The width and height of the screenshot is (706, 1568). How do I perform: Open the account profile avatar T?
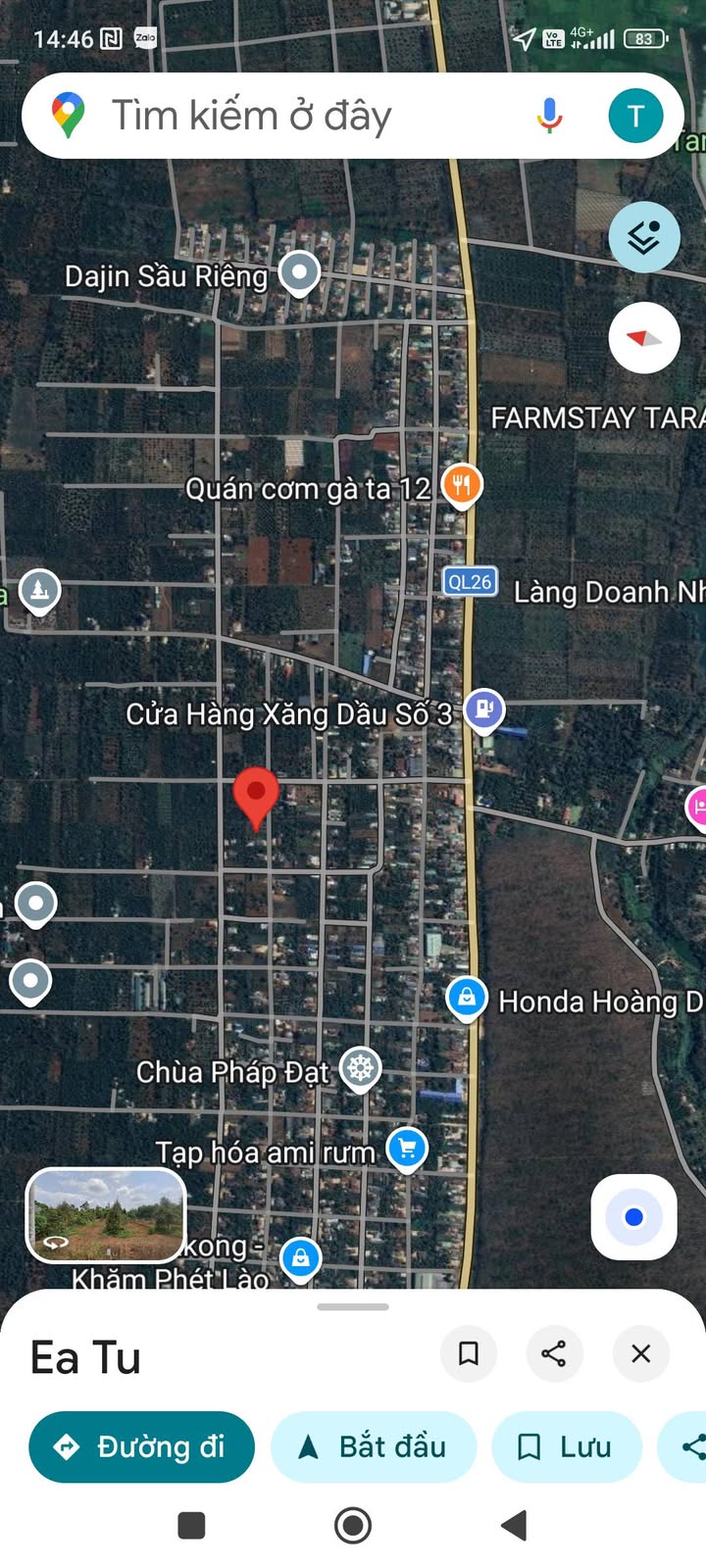pos(635,116)
